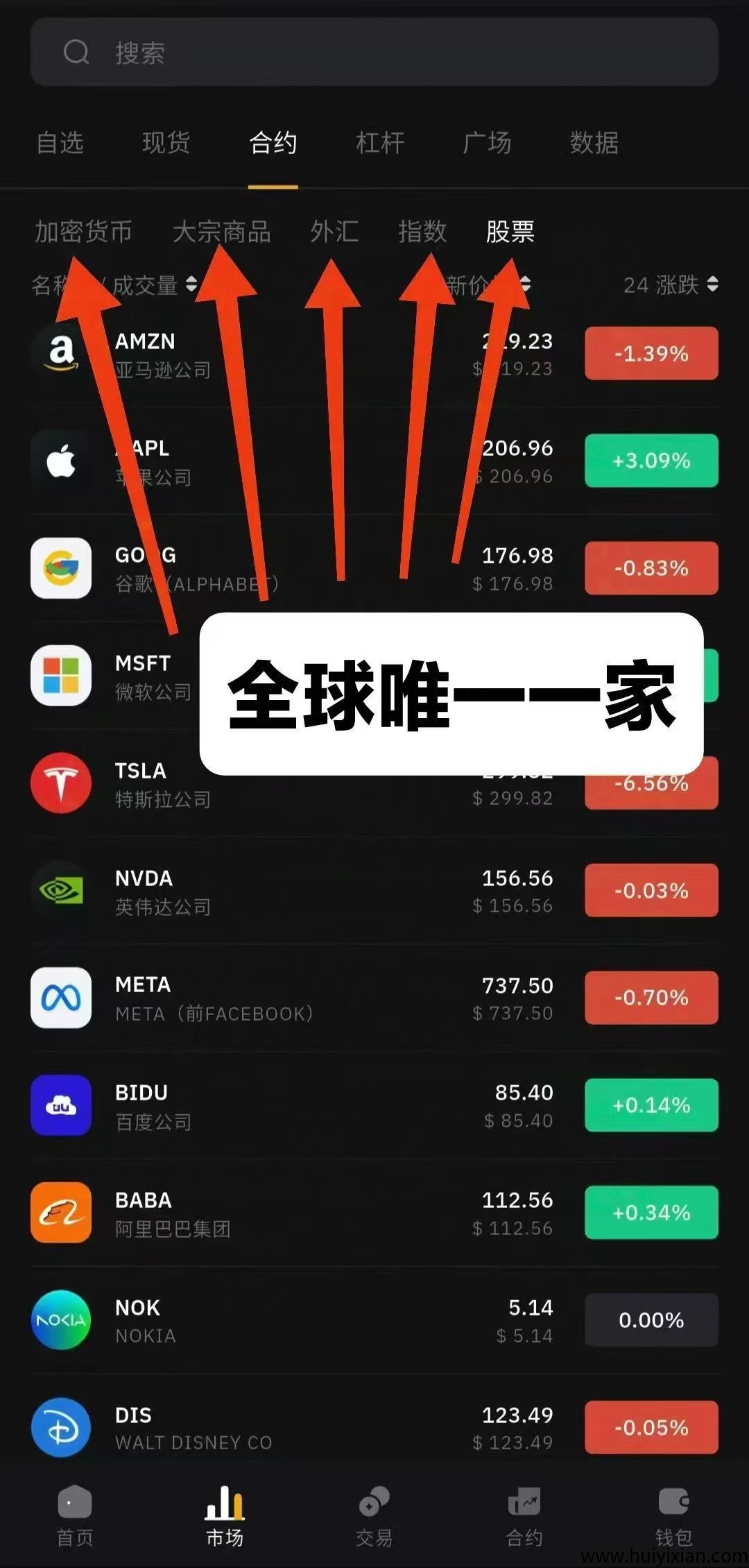
Task: Go to 首页 in the bottom bar
Action: coord(75,1516)
